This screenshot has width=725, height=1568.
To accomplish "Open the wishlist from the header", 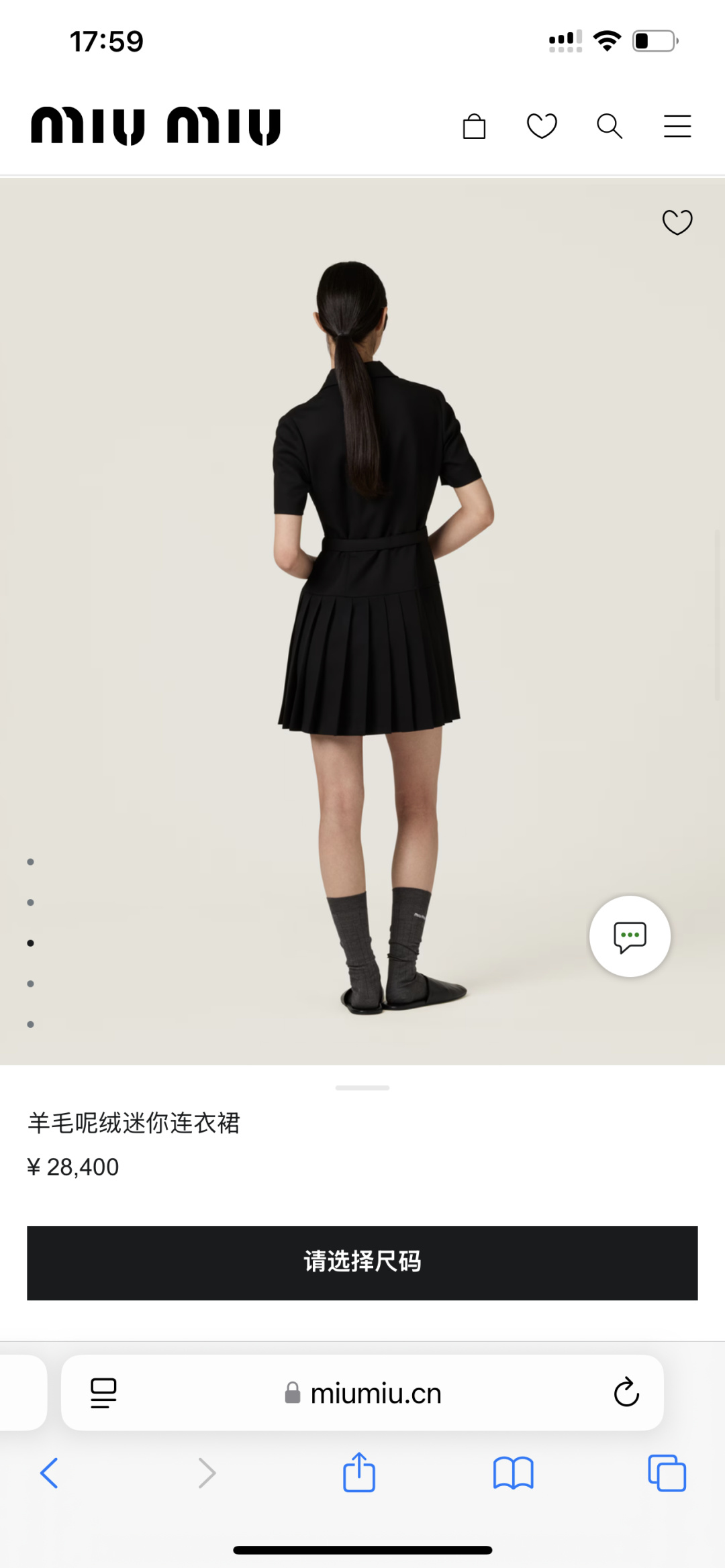I will pyautogui.click(x=542, y=126).
